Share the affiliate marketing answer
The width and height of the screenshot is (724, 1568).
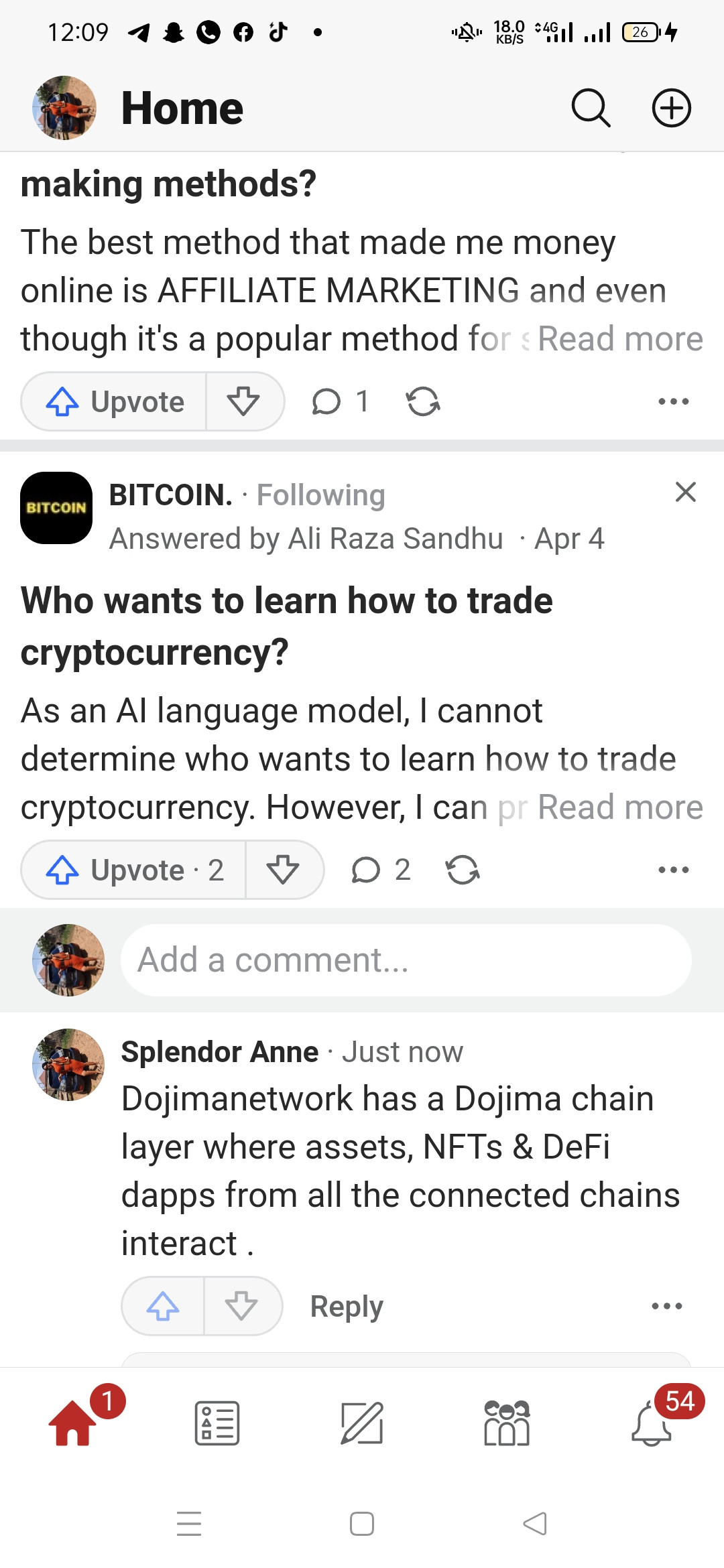click(x=423, y=401)
